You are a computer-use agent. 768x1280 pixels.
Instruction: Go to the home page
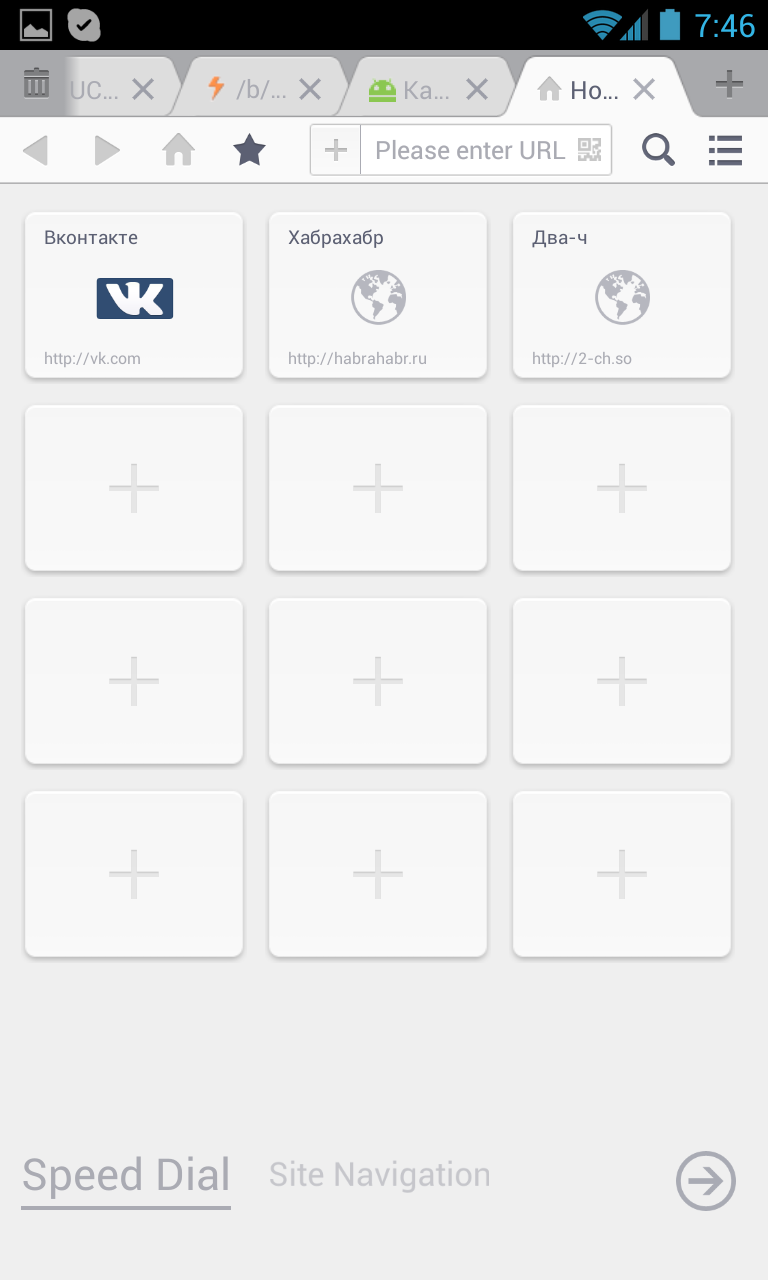click(x=178, y=151)
